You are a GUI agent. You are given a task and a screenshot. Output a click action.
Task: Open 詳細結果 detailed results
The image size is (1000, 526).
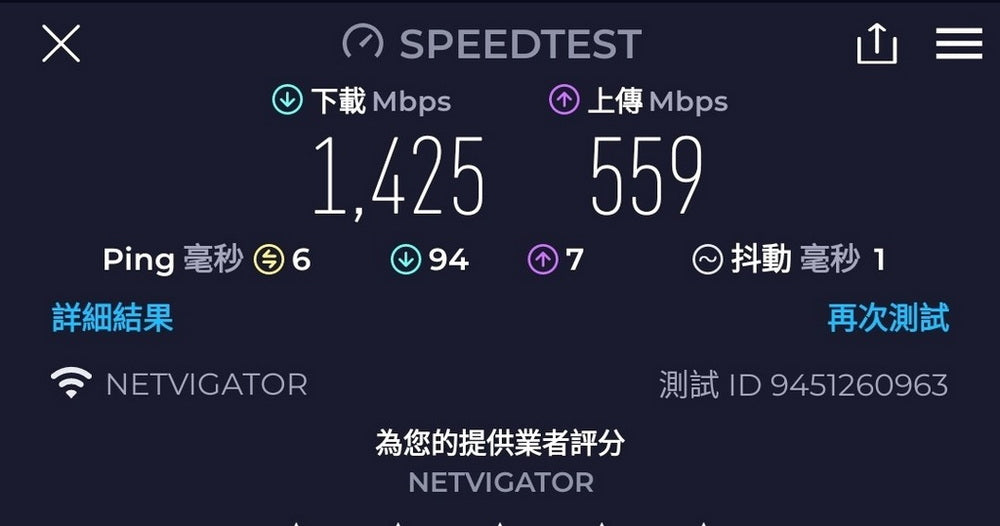tap(113, 318)
